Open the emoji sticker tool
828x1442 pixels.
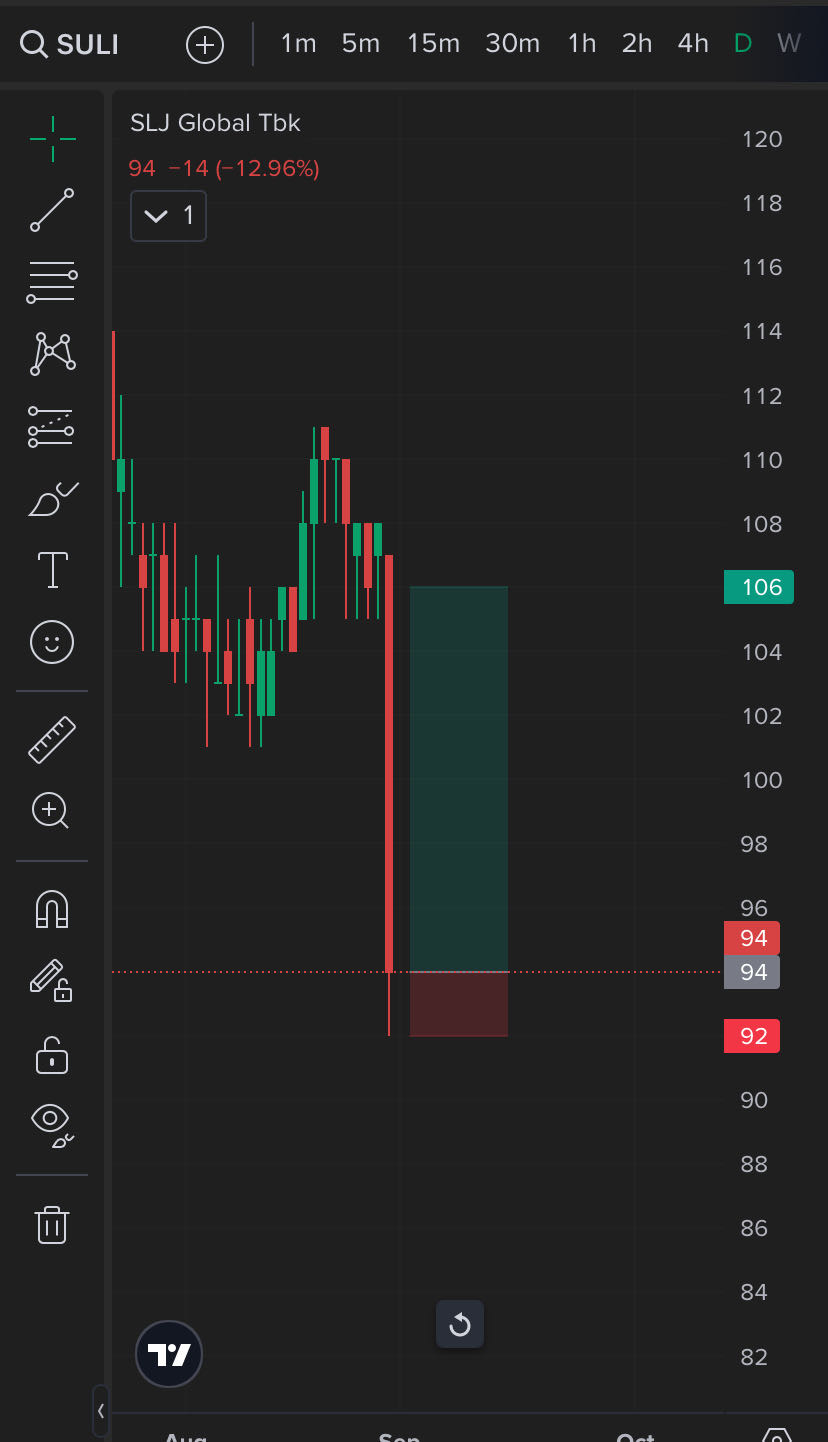[x=52, y=641]
